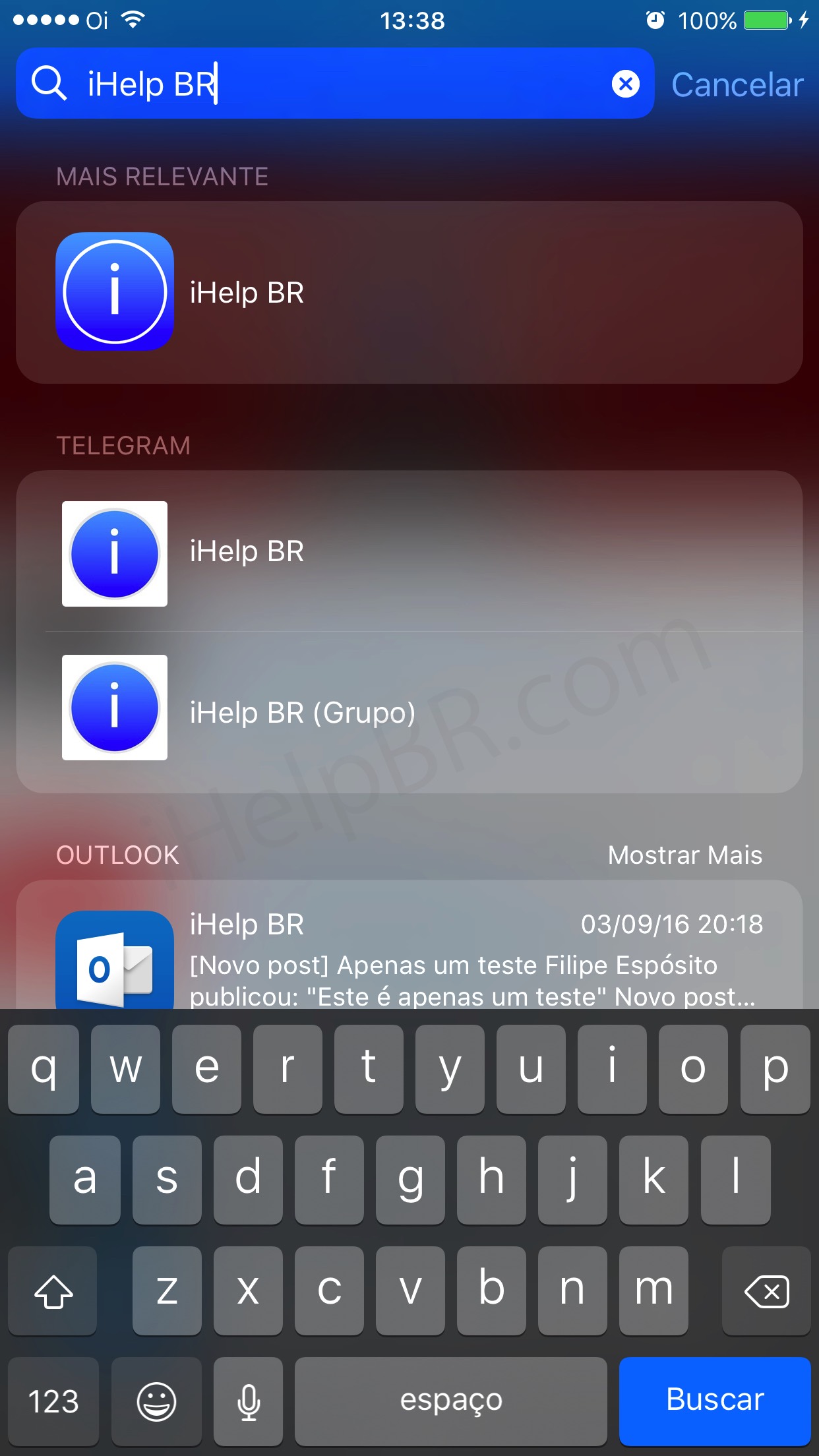This screenshot has width=819, height=1456.
Task: Toggle the shift key
Action: coord(53,1291)
